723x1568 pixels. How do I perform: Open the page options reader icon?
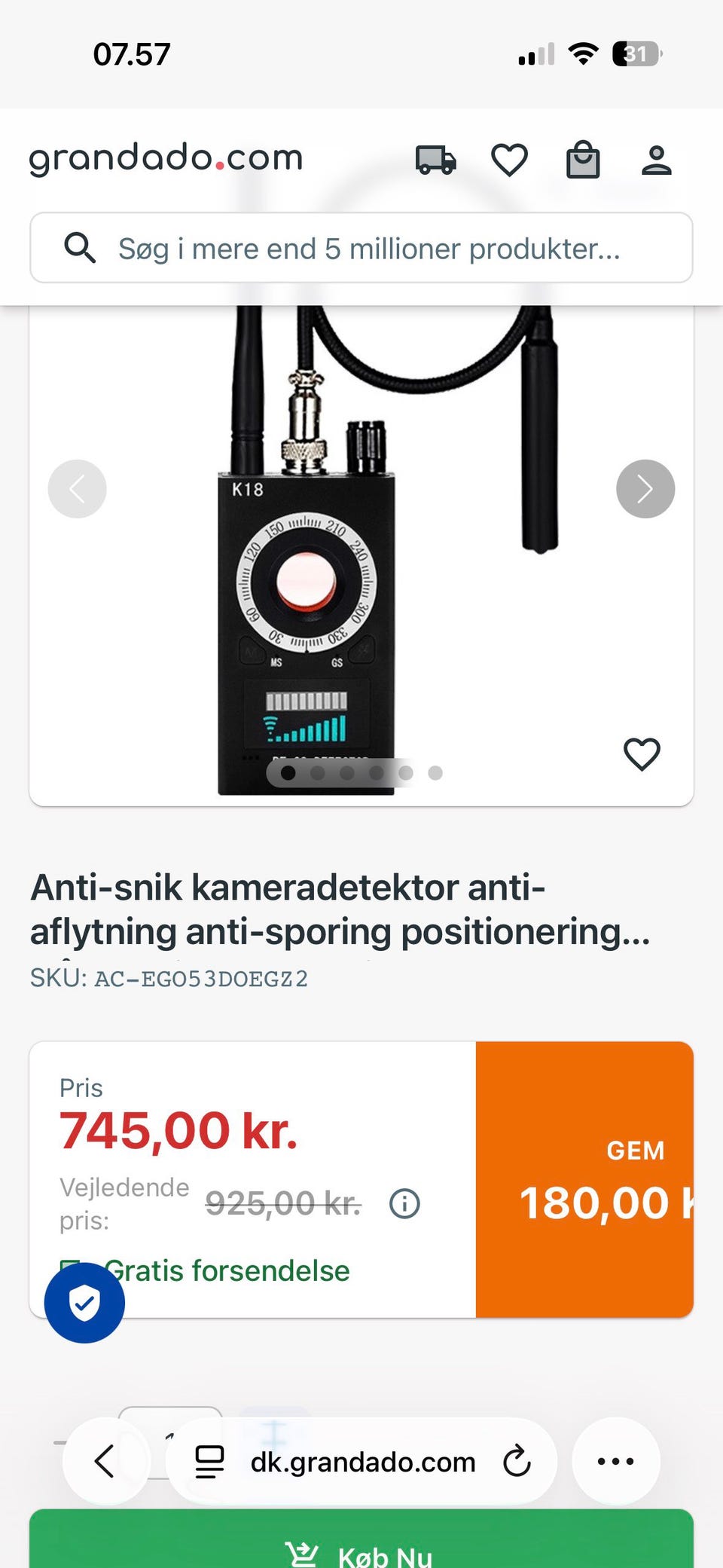tap(209, 1461)
